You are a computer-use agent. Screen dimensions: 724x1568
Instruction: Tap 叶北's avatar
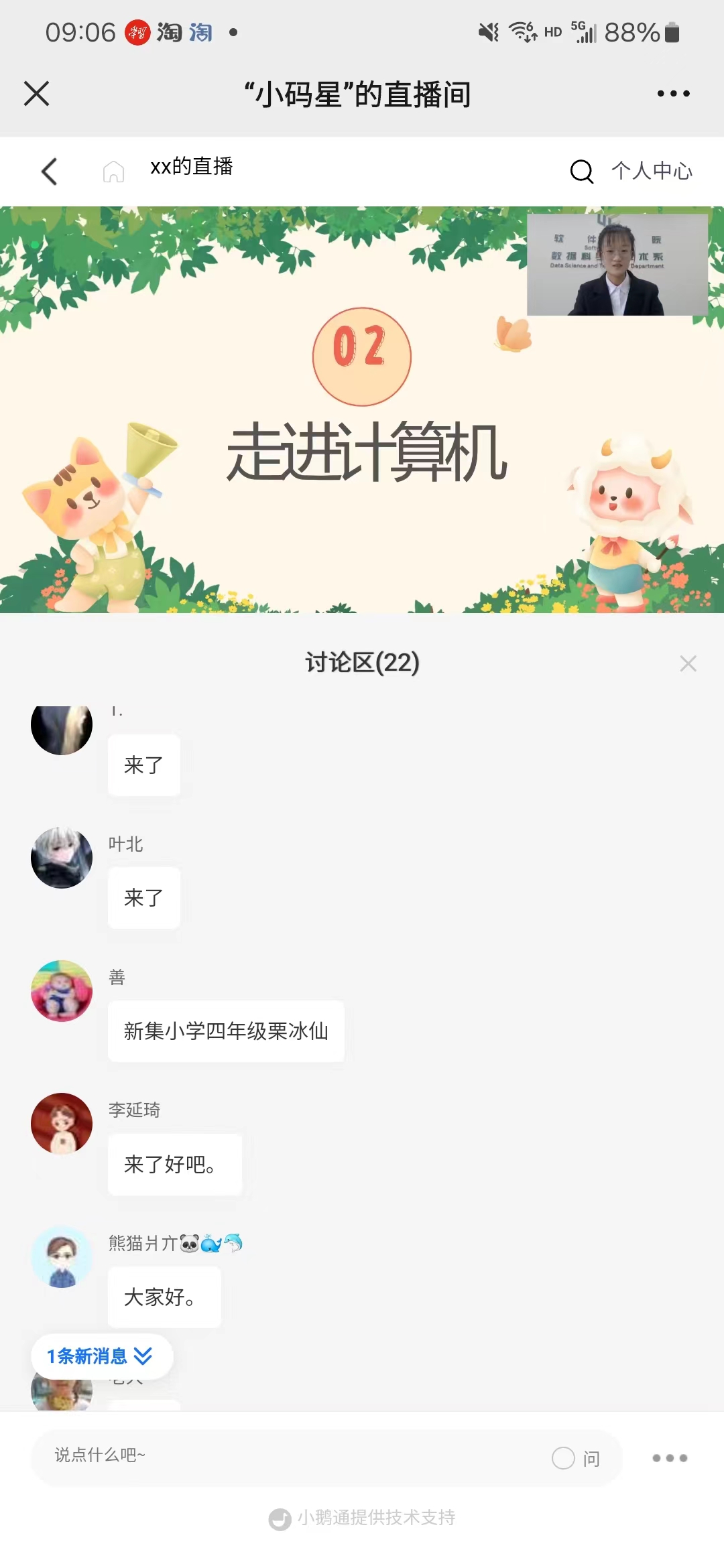coord(62,858)
